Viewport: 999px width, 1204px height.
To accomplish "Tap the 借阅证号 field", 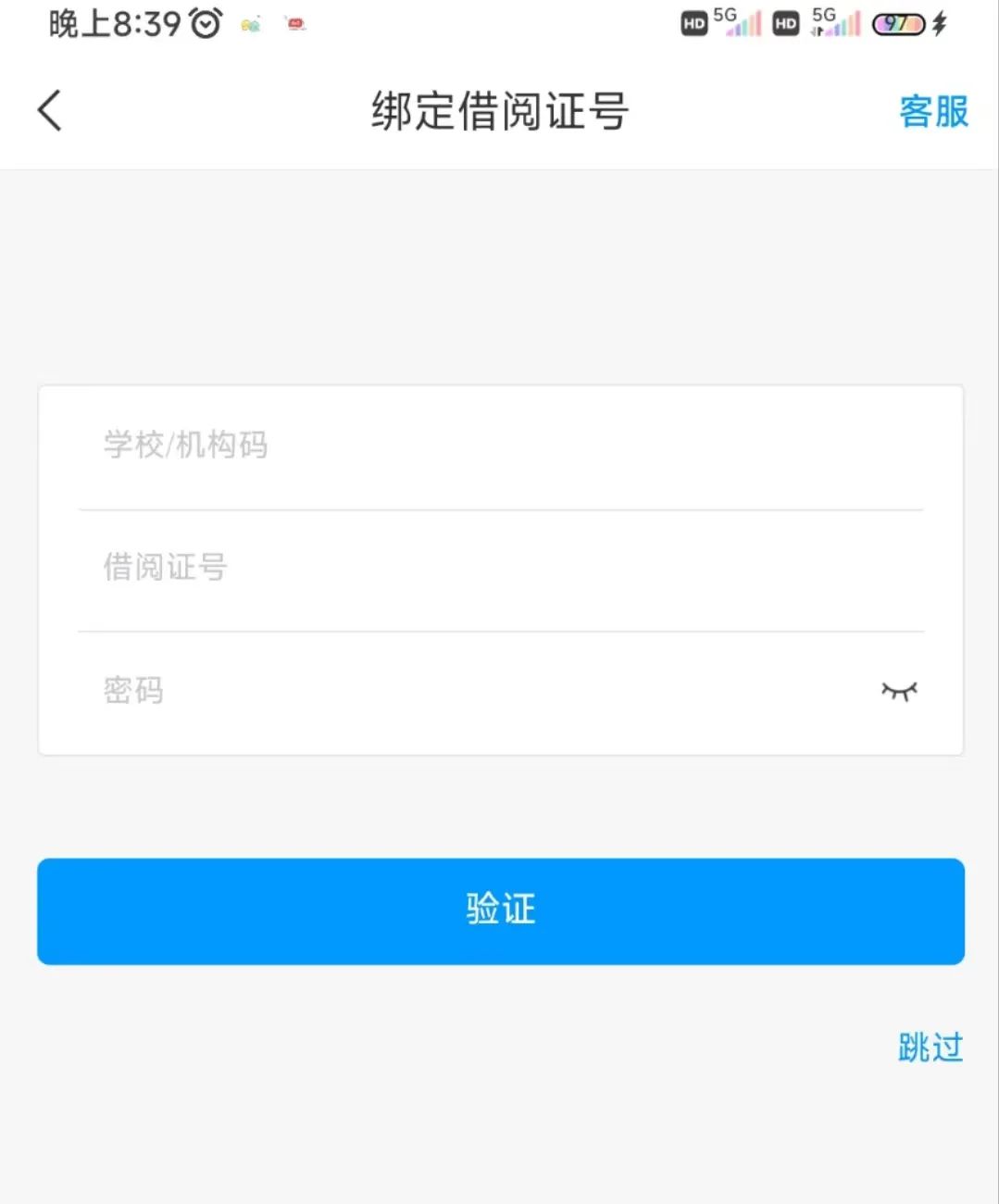I will click(x=500, y=568).
